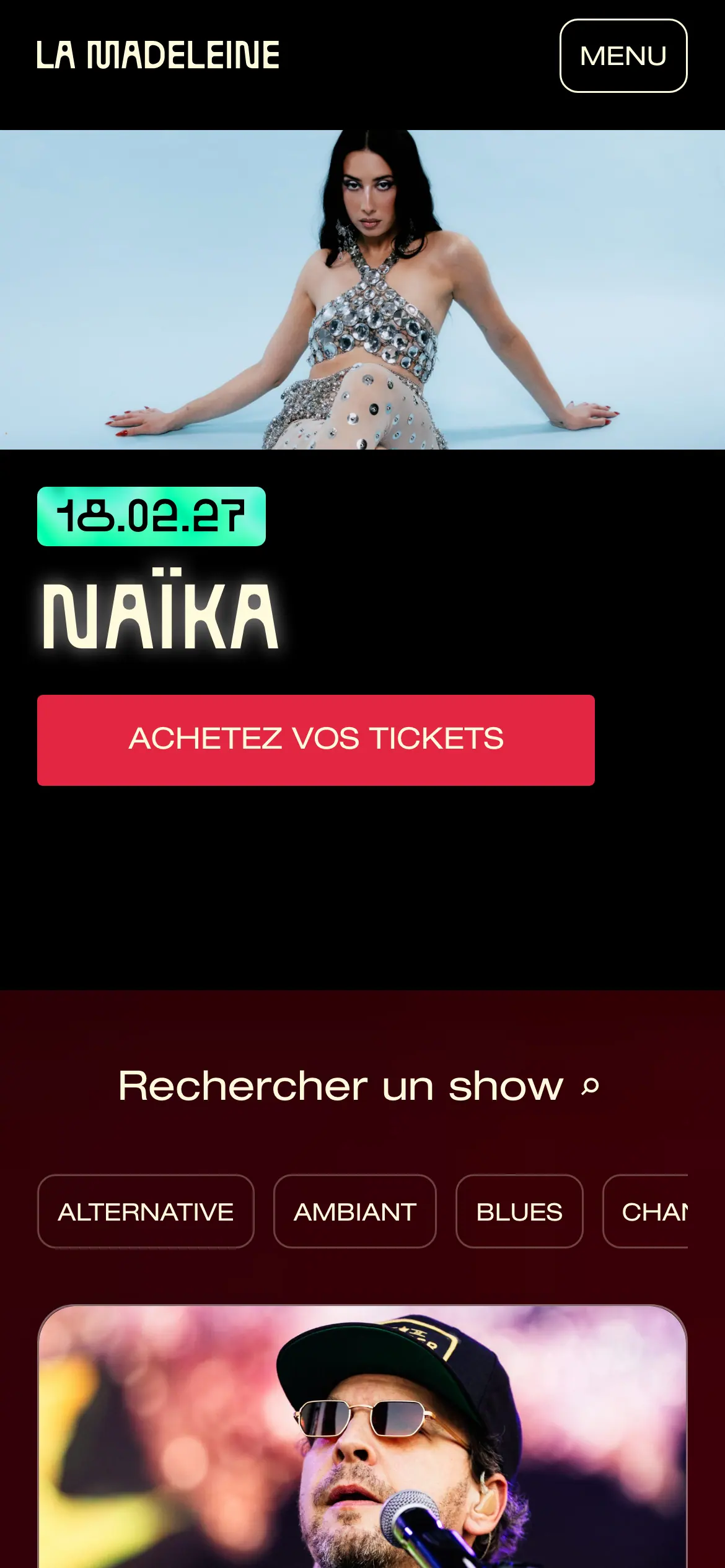Tap Achetez vos tickets for Naïka

316,740
